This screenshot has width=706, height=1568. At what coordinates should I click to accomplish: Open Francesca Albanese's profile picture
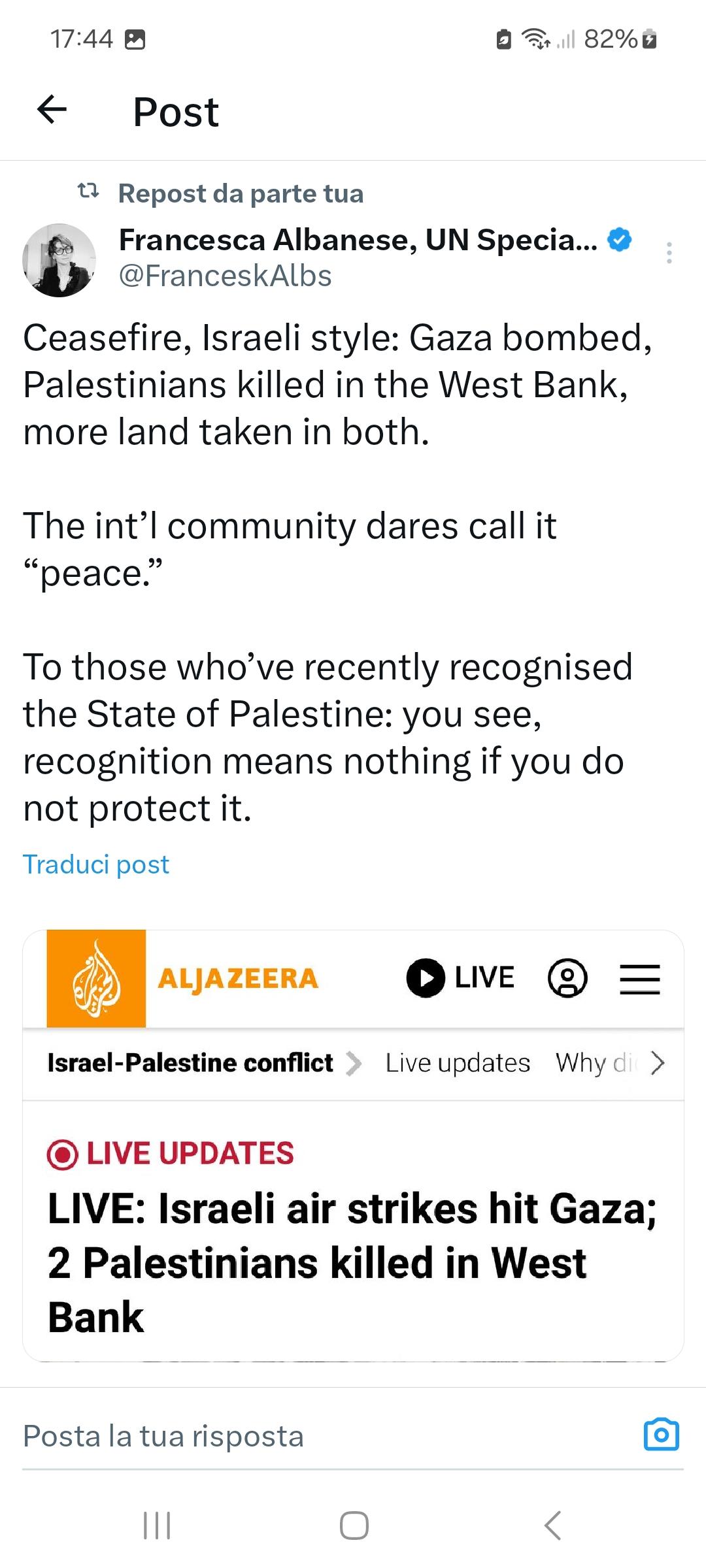tap(59, 260)
